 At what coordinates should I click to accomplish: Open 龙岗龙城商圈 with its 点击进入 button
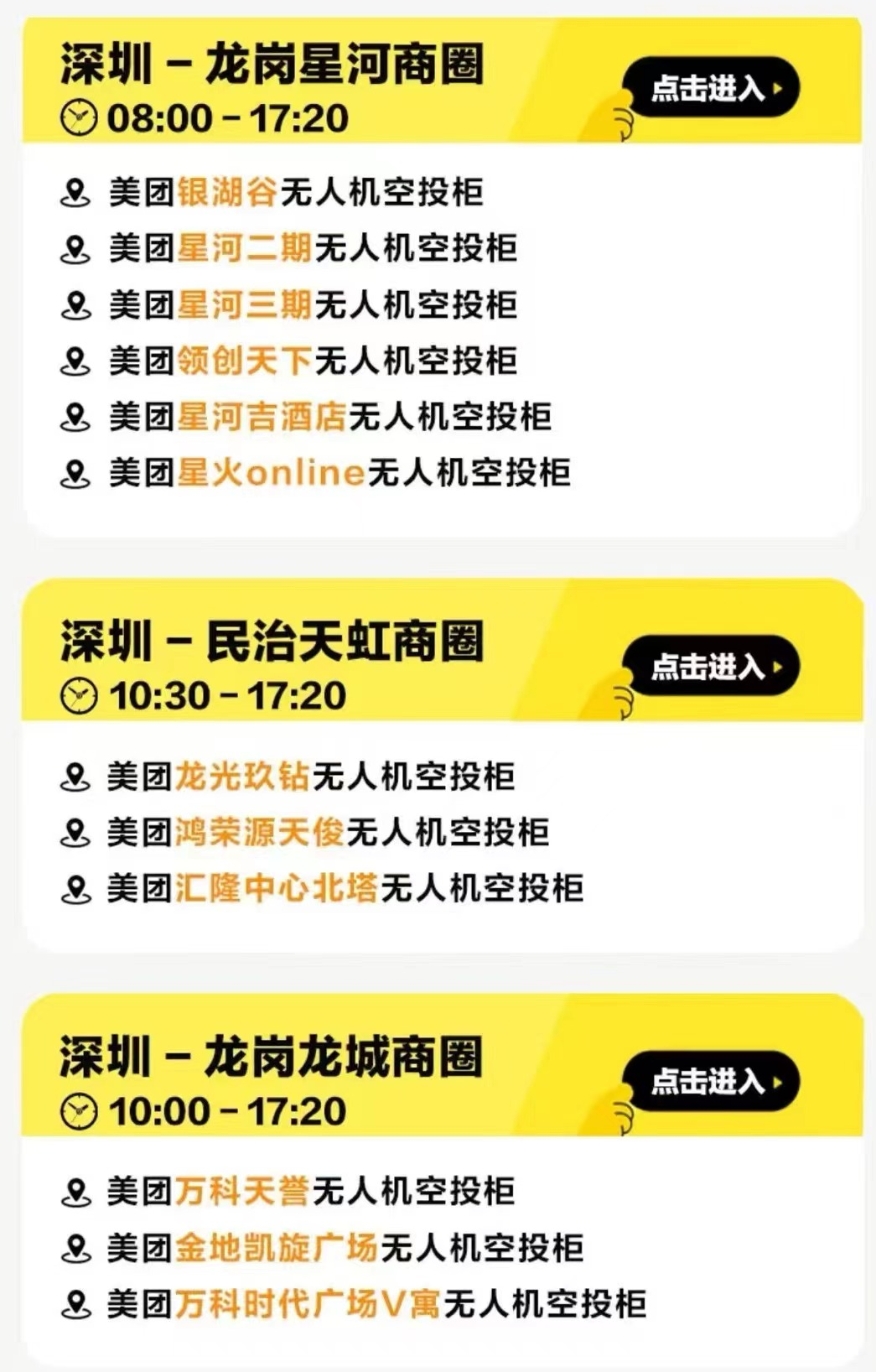[714, 1081]
